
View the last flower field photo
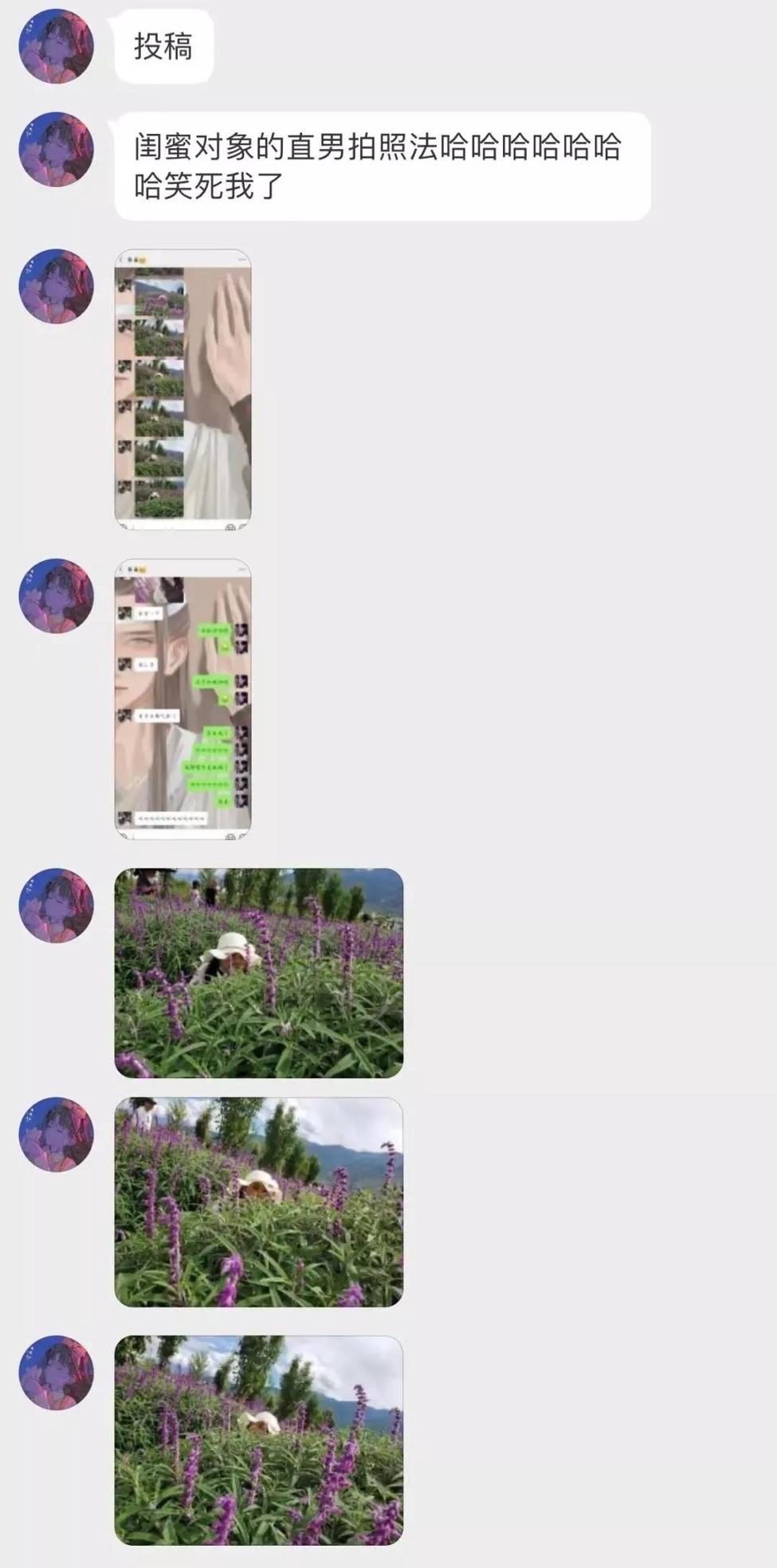pos(259,1441)
